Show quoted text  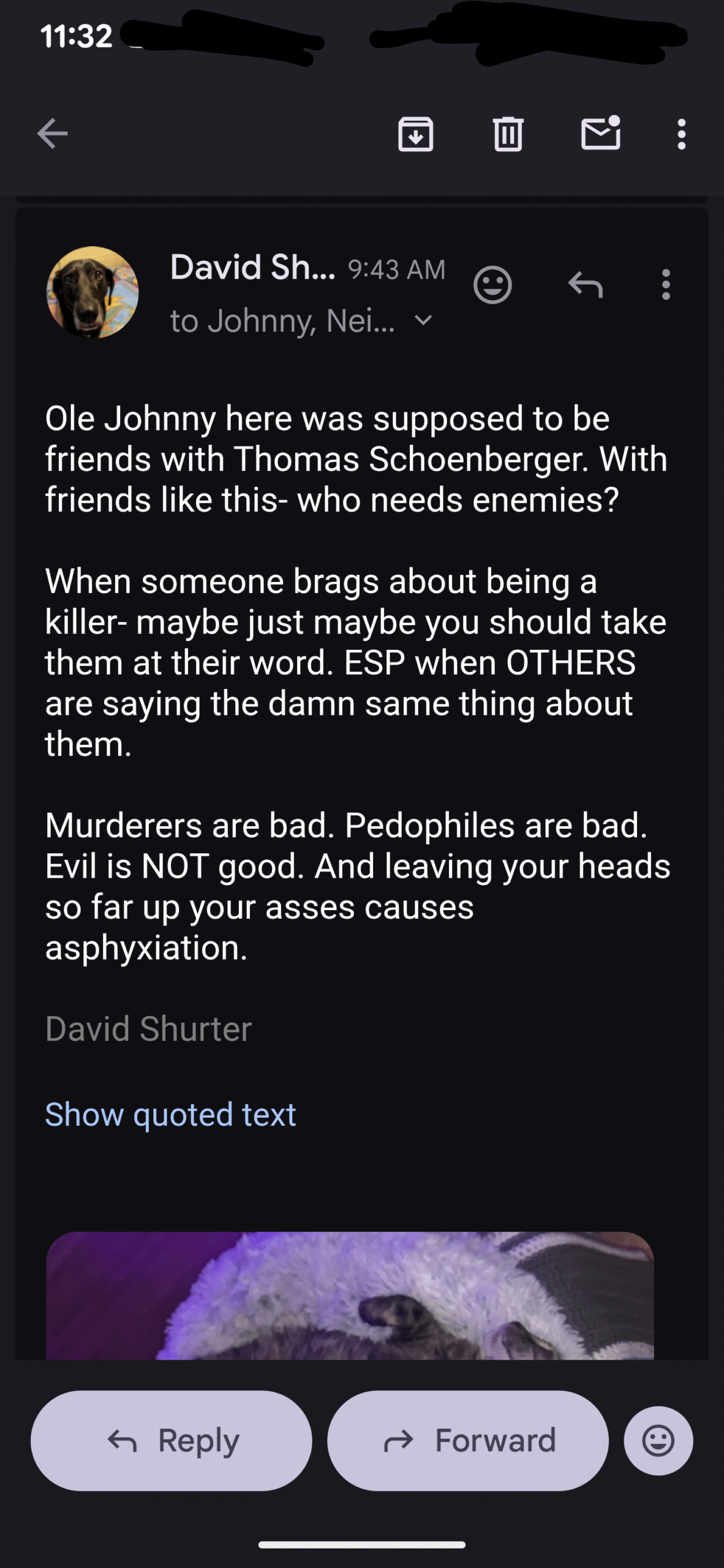[x=170, y=1114]
